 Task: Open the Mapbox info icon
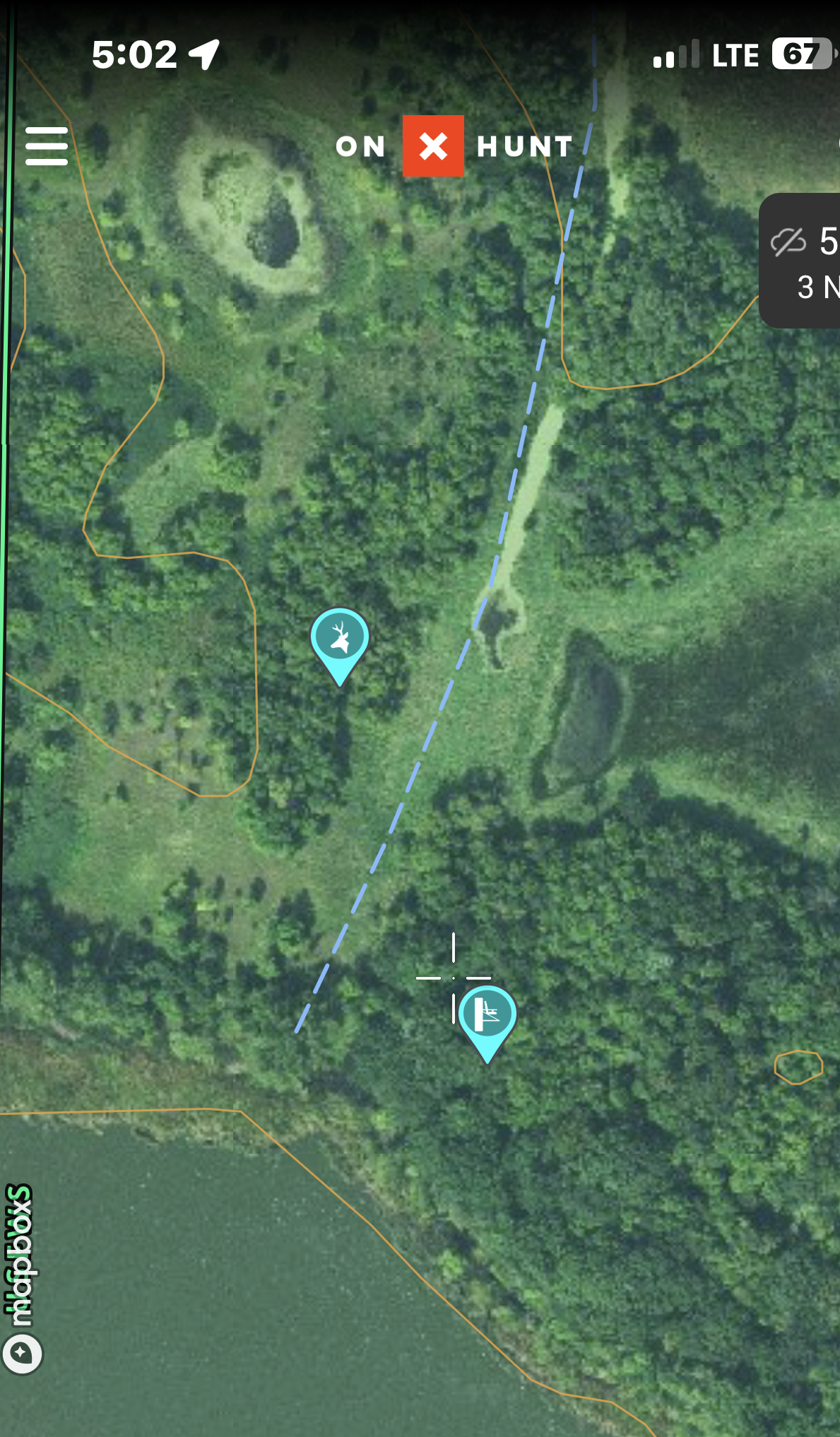coord(22,1354)
